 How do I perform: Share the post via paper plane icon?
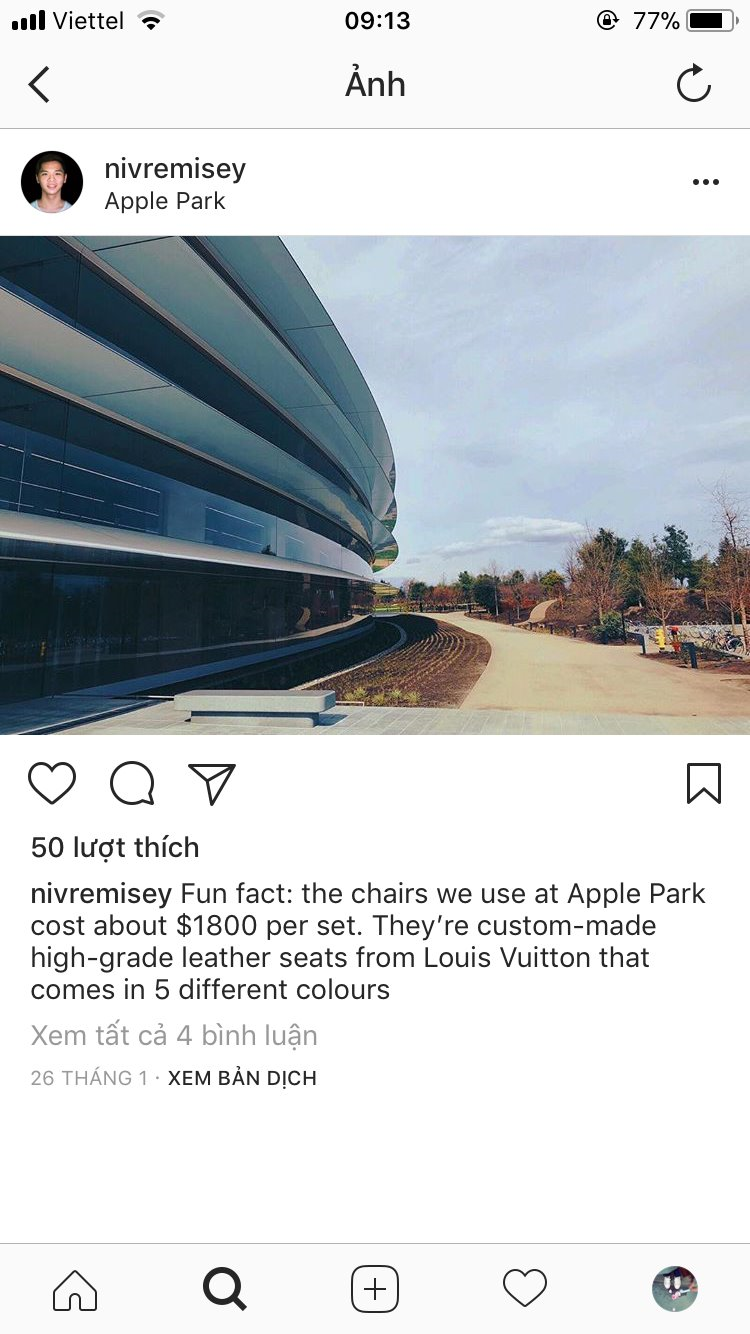click(x=212, y=783)
